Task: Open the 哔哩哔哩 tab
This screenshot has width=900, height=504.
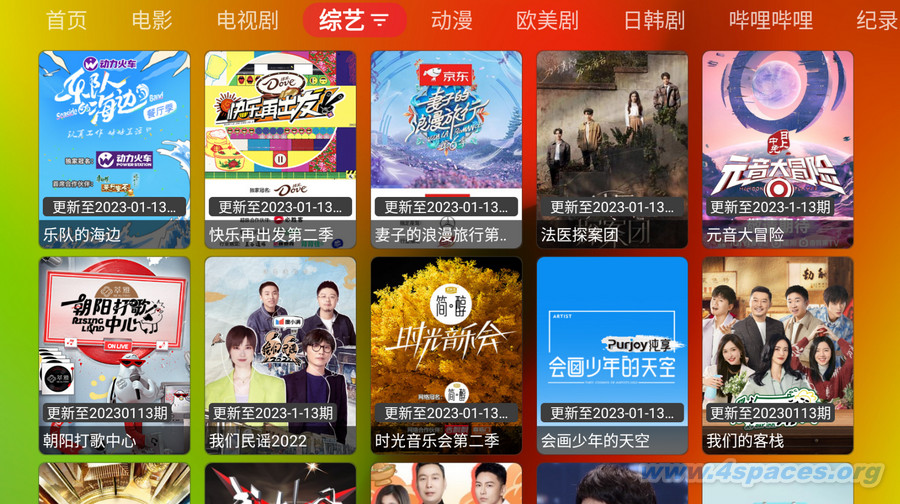Action: 771,20
